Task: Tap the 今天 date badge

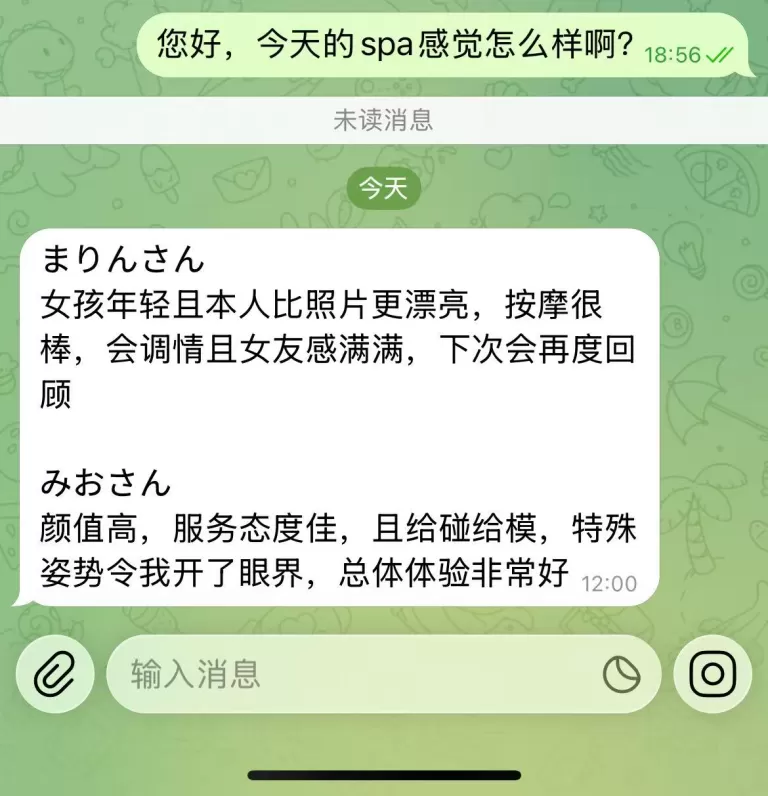Action: click(x=384, y=186)
